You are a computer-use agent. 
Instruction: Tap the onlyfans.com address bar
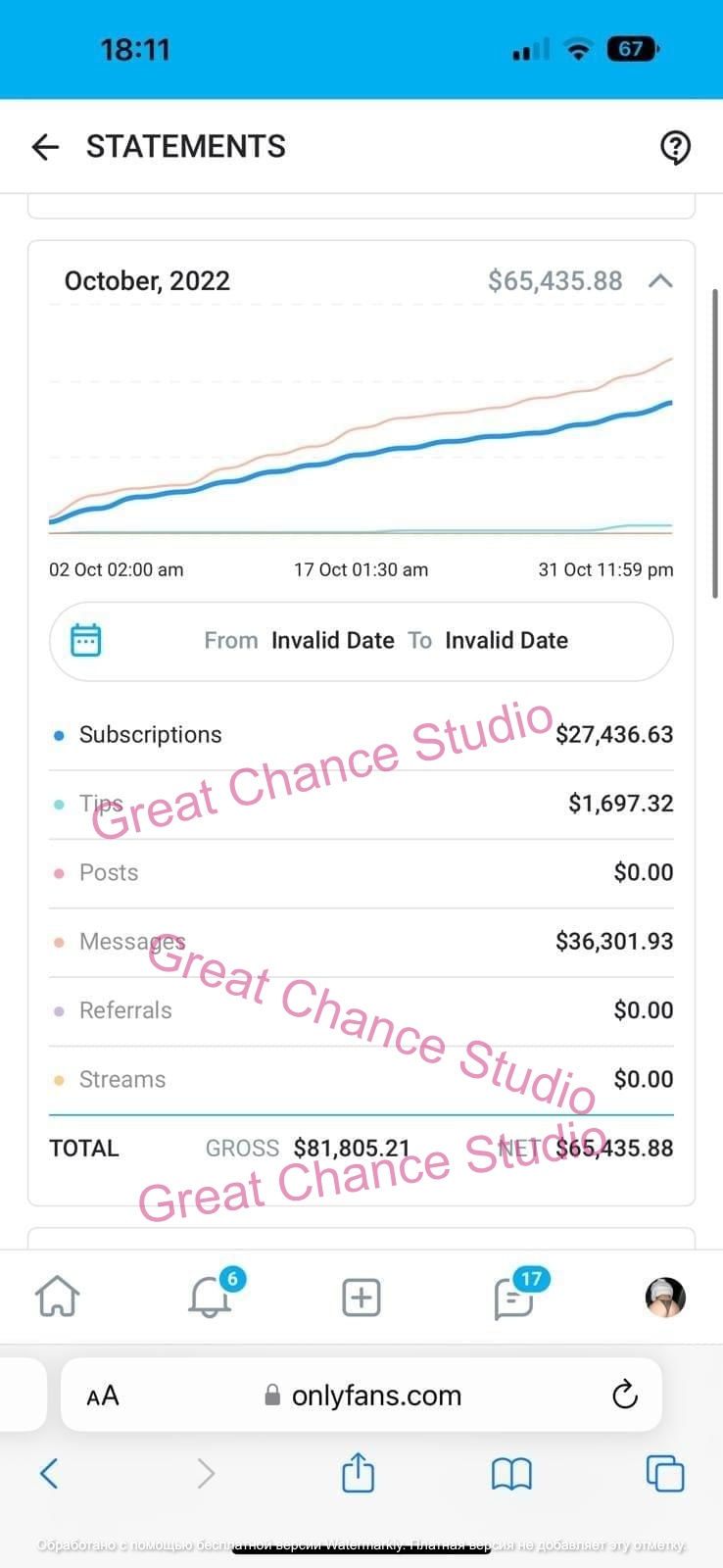click(376, 1396)
